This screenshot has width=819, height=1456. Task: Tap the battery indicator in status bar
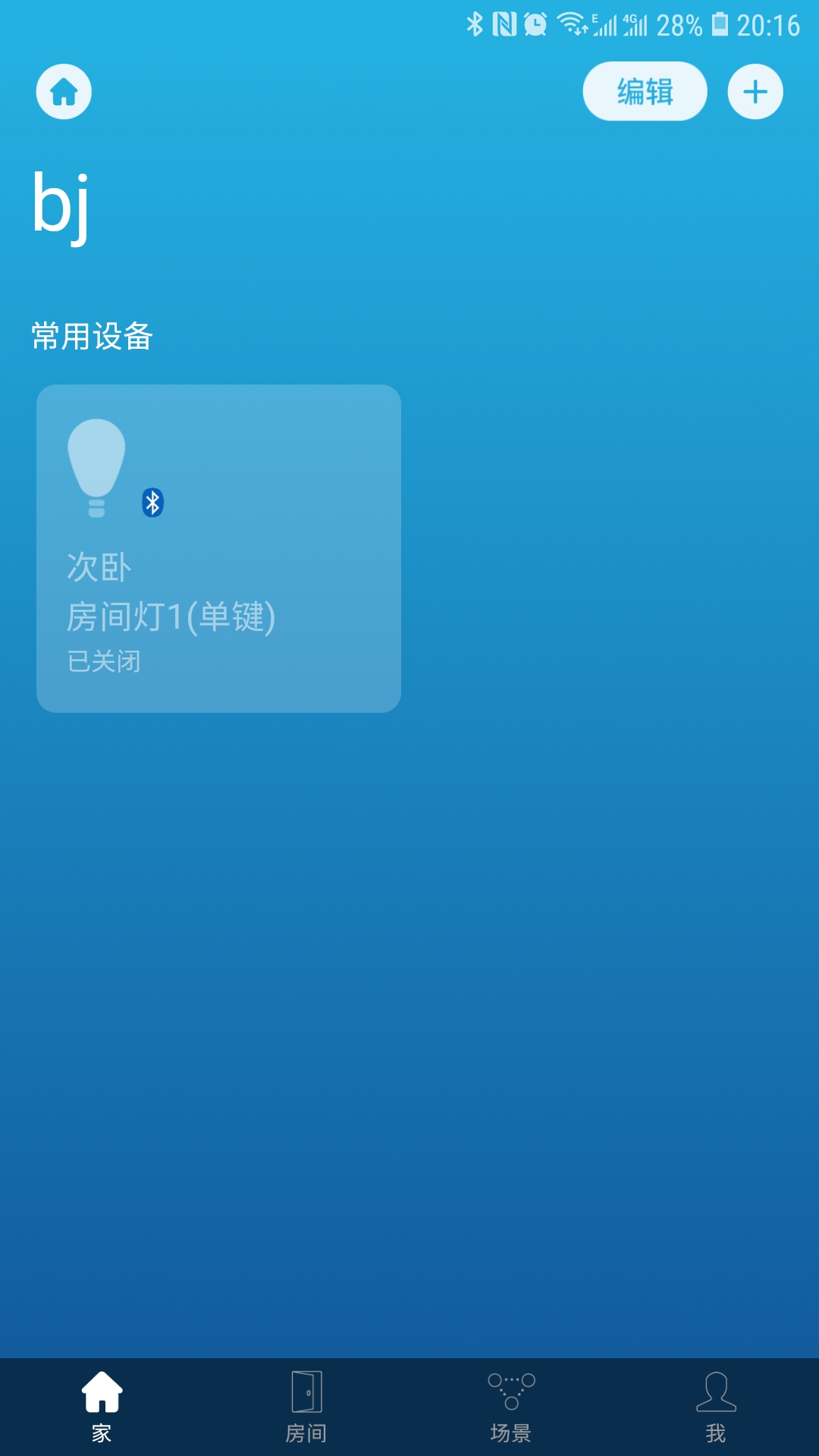pyautogui.click(x=720, y=22)
